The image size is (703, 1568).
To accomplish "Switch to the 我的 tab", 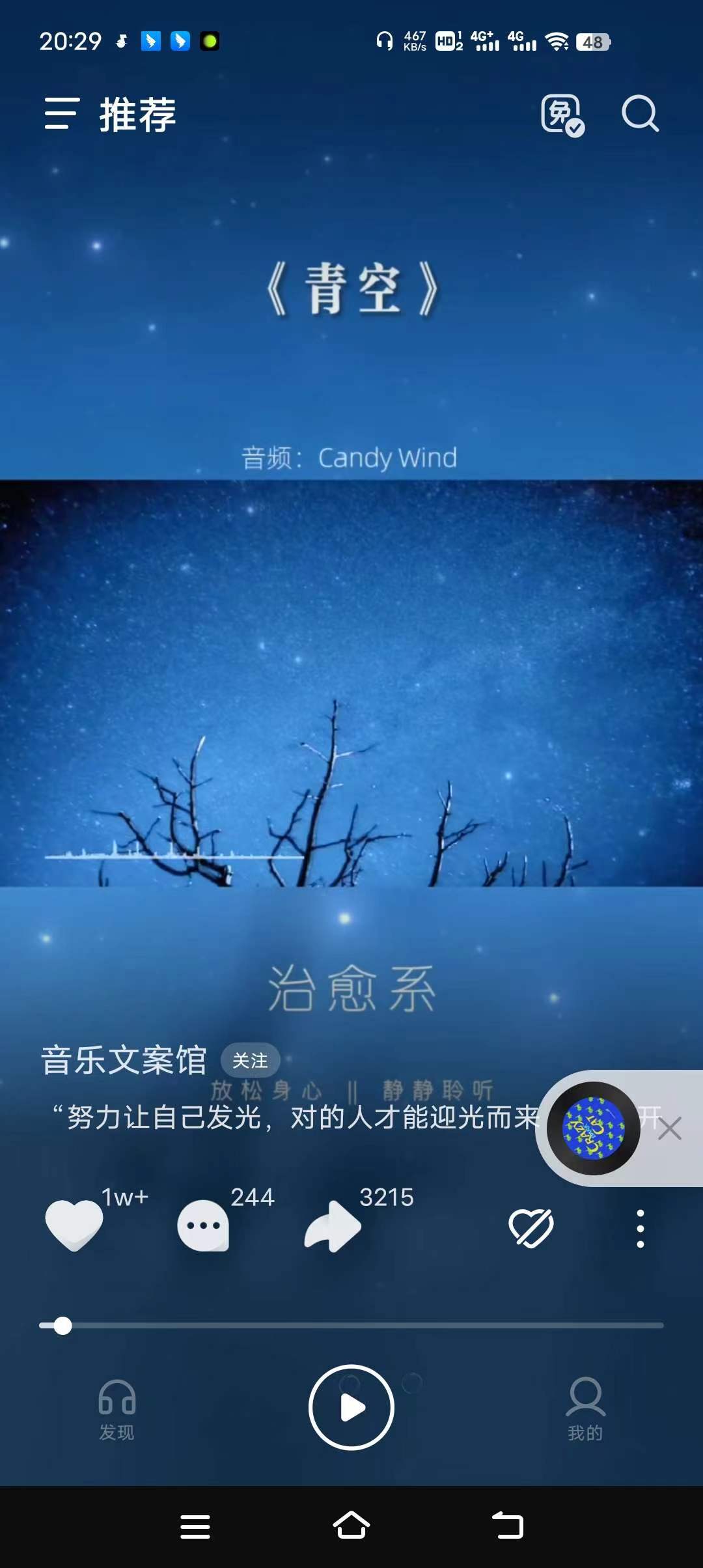I will click(x=585, y=1408).
